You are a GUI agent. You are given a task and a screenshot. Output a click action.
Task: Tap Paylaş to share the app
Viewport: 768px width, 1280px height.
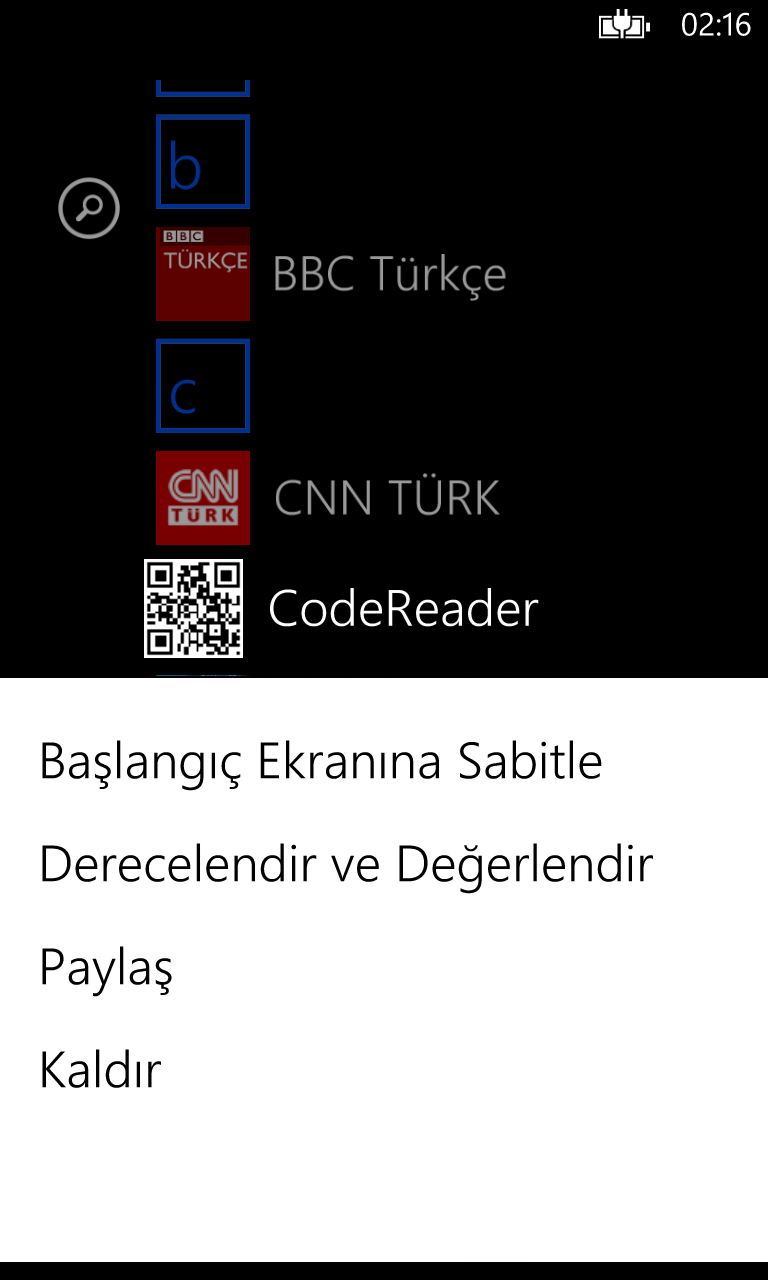click(x=106, y=968)
